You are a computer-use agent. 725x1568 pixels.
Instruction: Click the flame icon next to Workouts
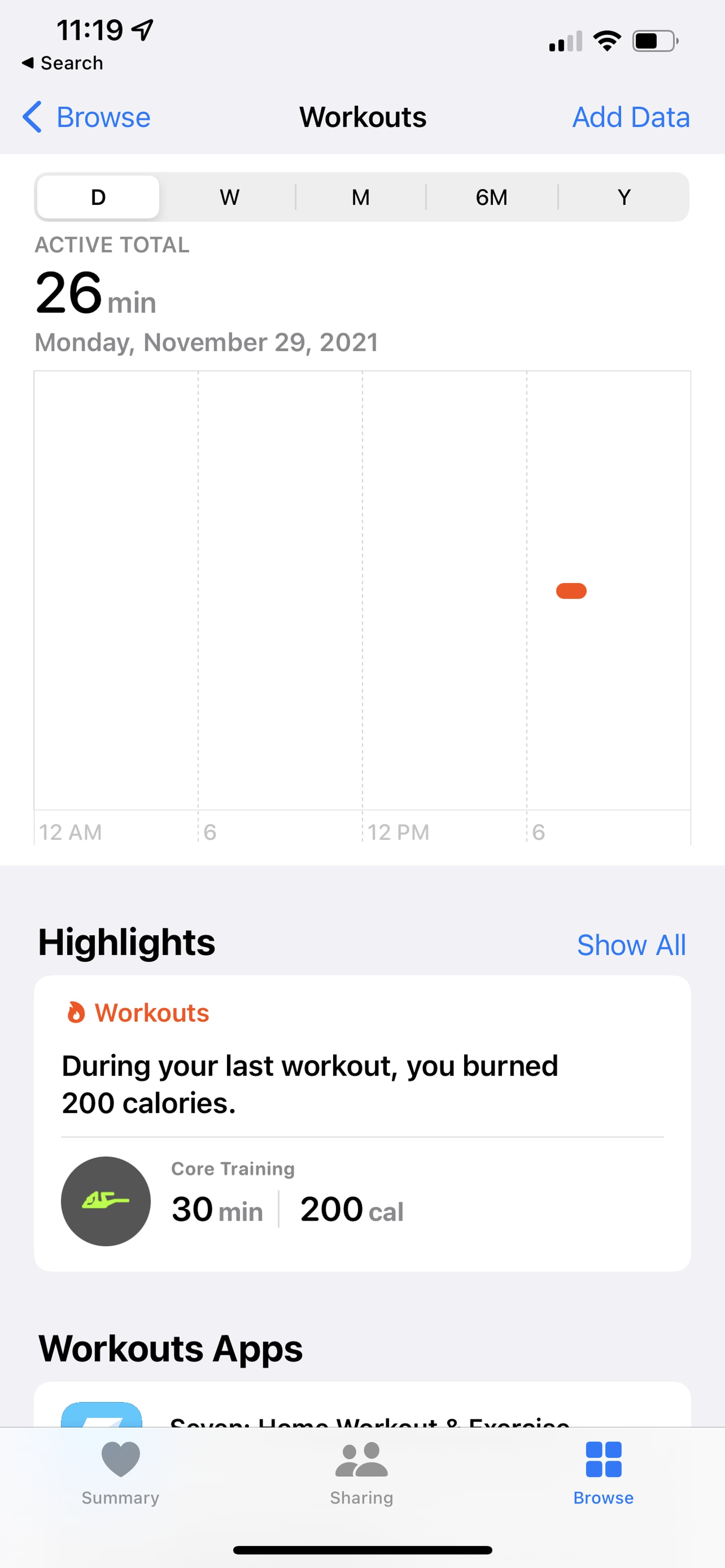click(75, 1011)
